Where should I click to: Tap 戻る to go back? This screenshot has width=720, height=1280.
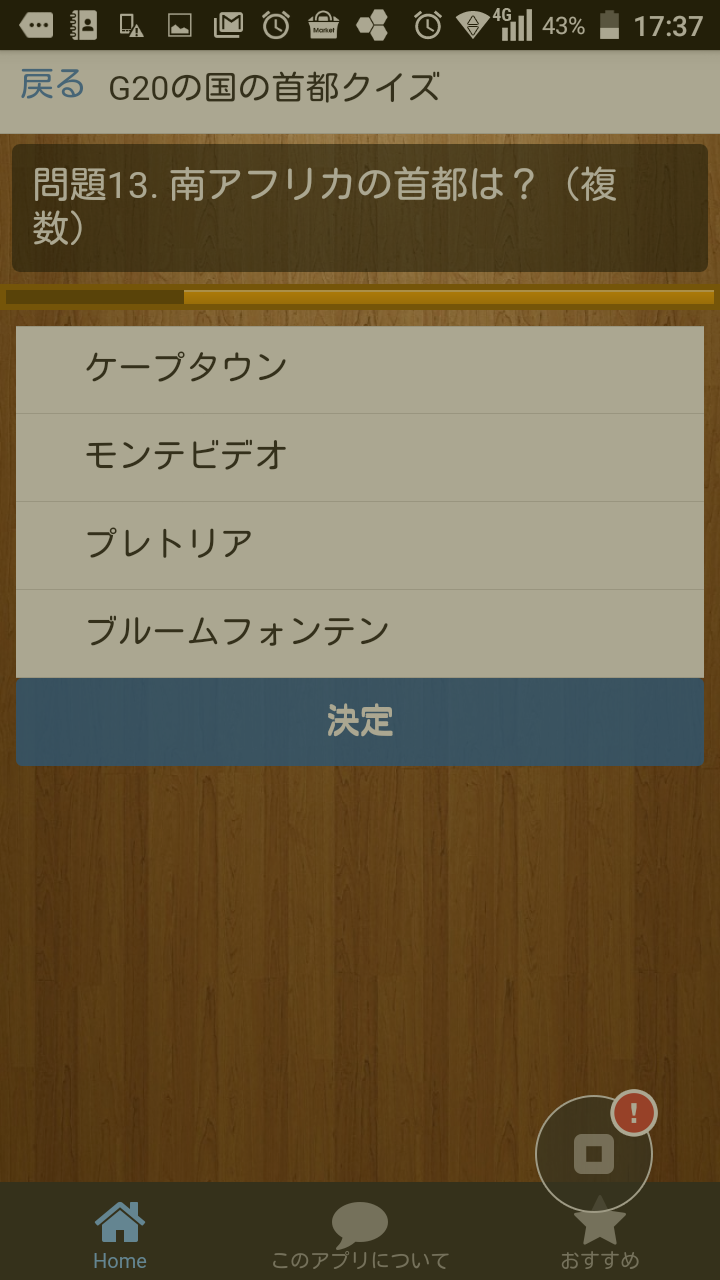click(x=48, y=88)
